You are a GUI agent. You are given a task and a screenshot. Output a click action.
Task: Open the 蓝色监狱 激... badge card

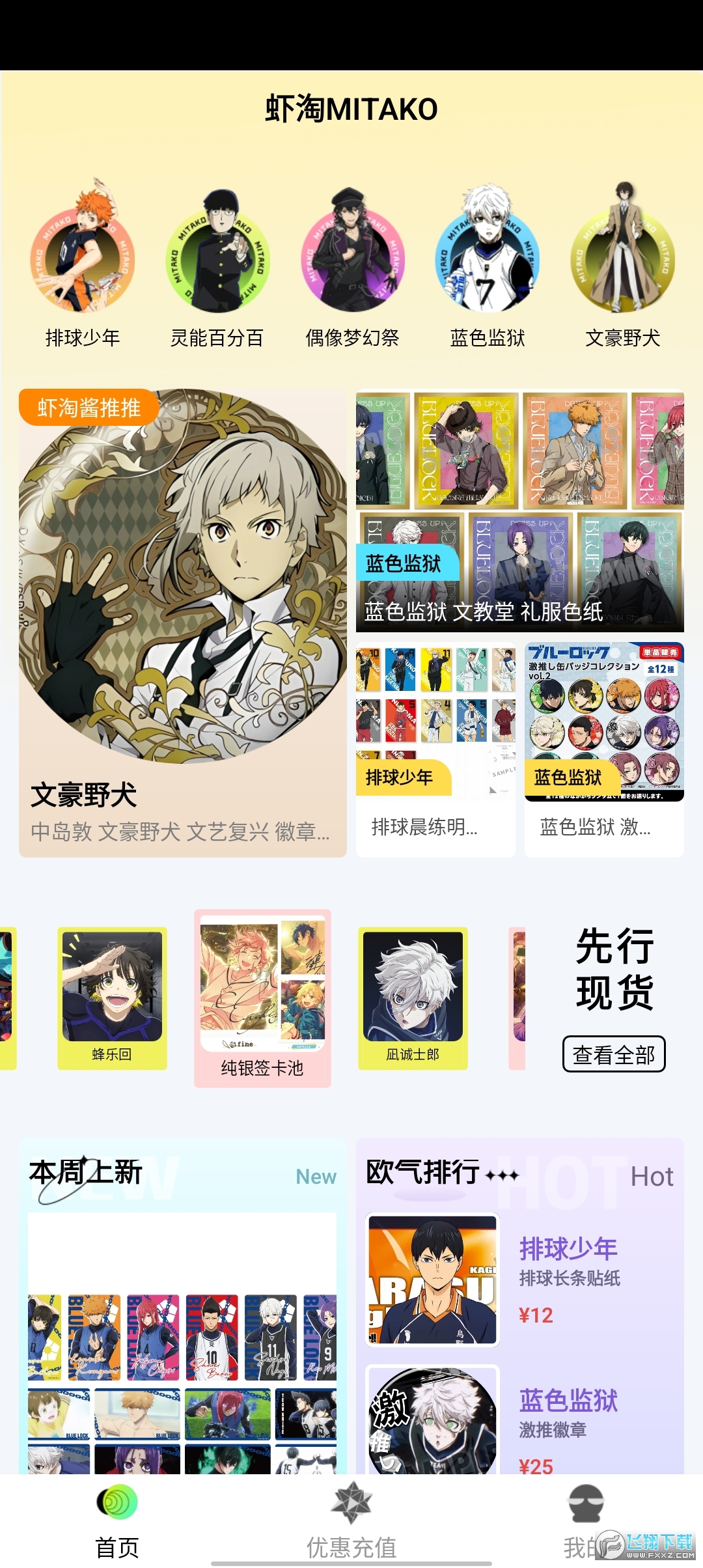point(604,749)
